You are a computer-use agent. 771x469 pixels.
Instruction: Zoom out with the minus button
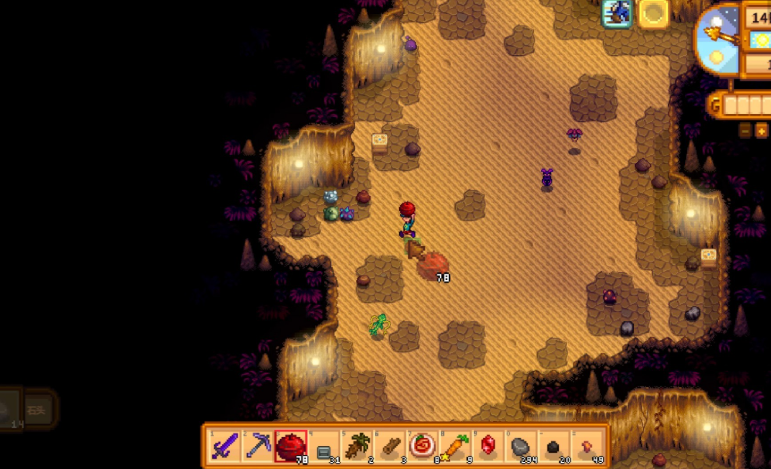746,131
